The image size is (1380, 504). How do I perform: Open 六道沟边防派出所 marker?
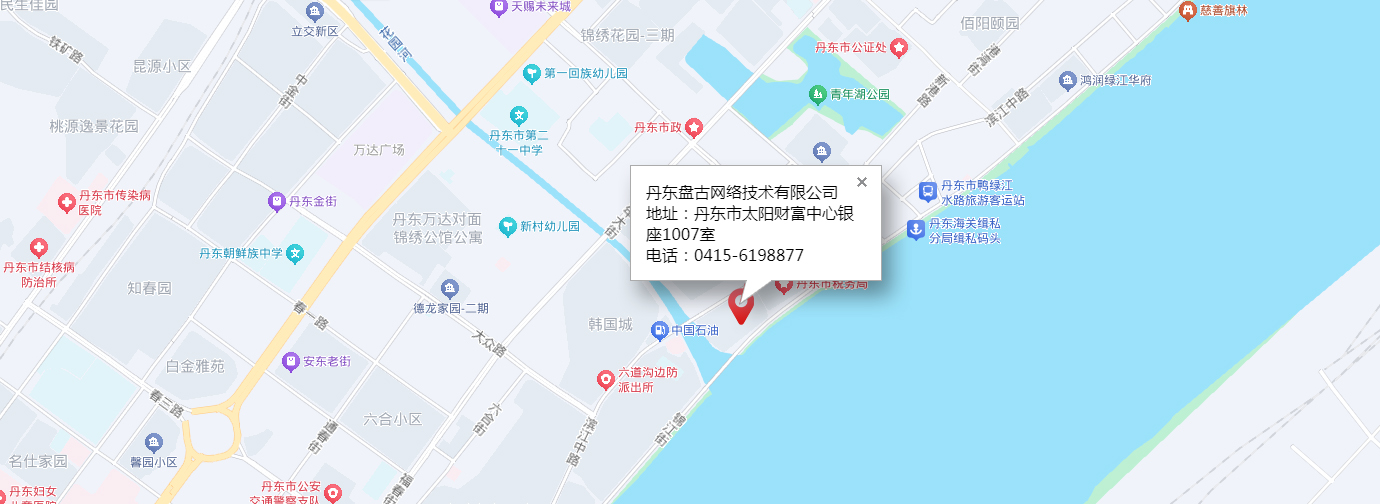(x=605, y=379)
